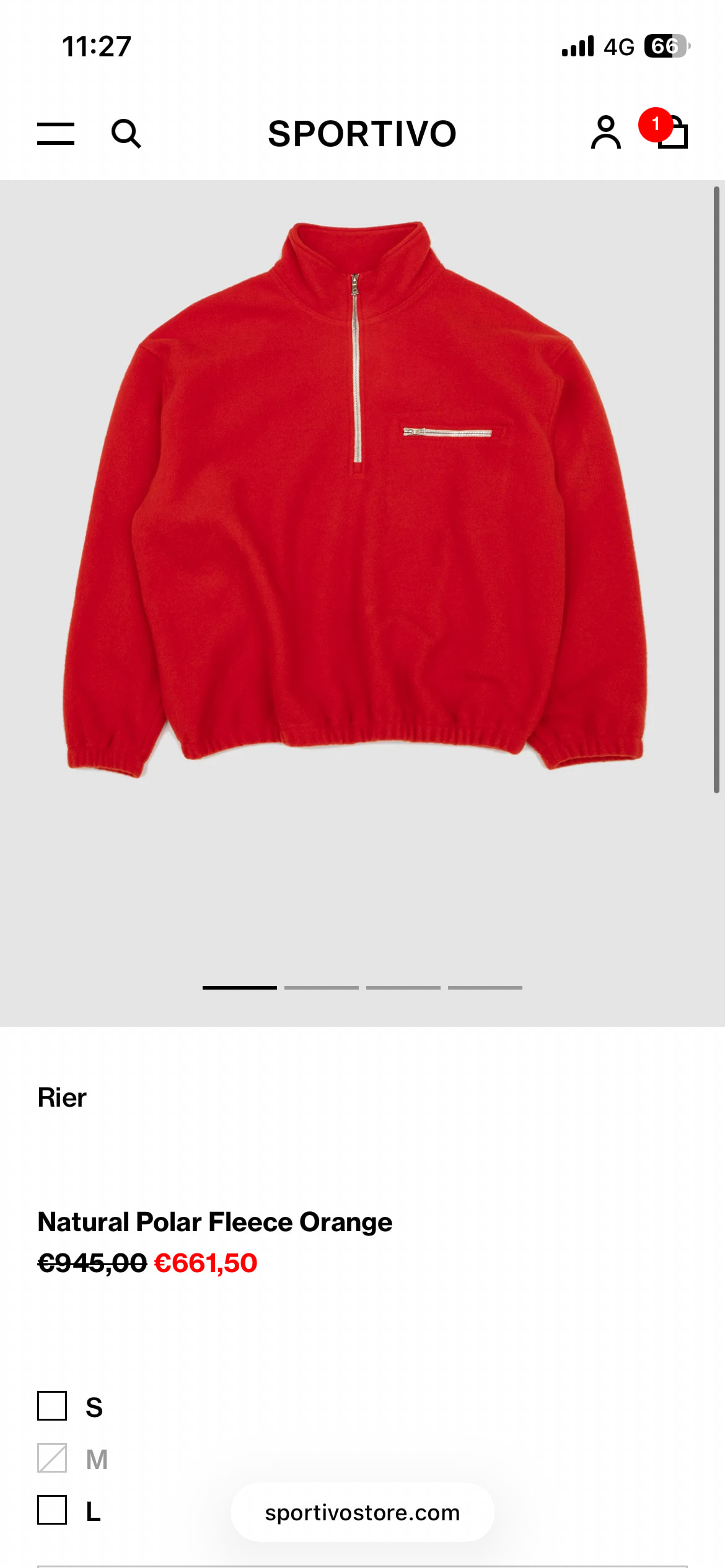Screen dimensions: 725x1568
Task: Open the hamburger menu
Action: pos(56,133)
